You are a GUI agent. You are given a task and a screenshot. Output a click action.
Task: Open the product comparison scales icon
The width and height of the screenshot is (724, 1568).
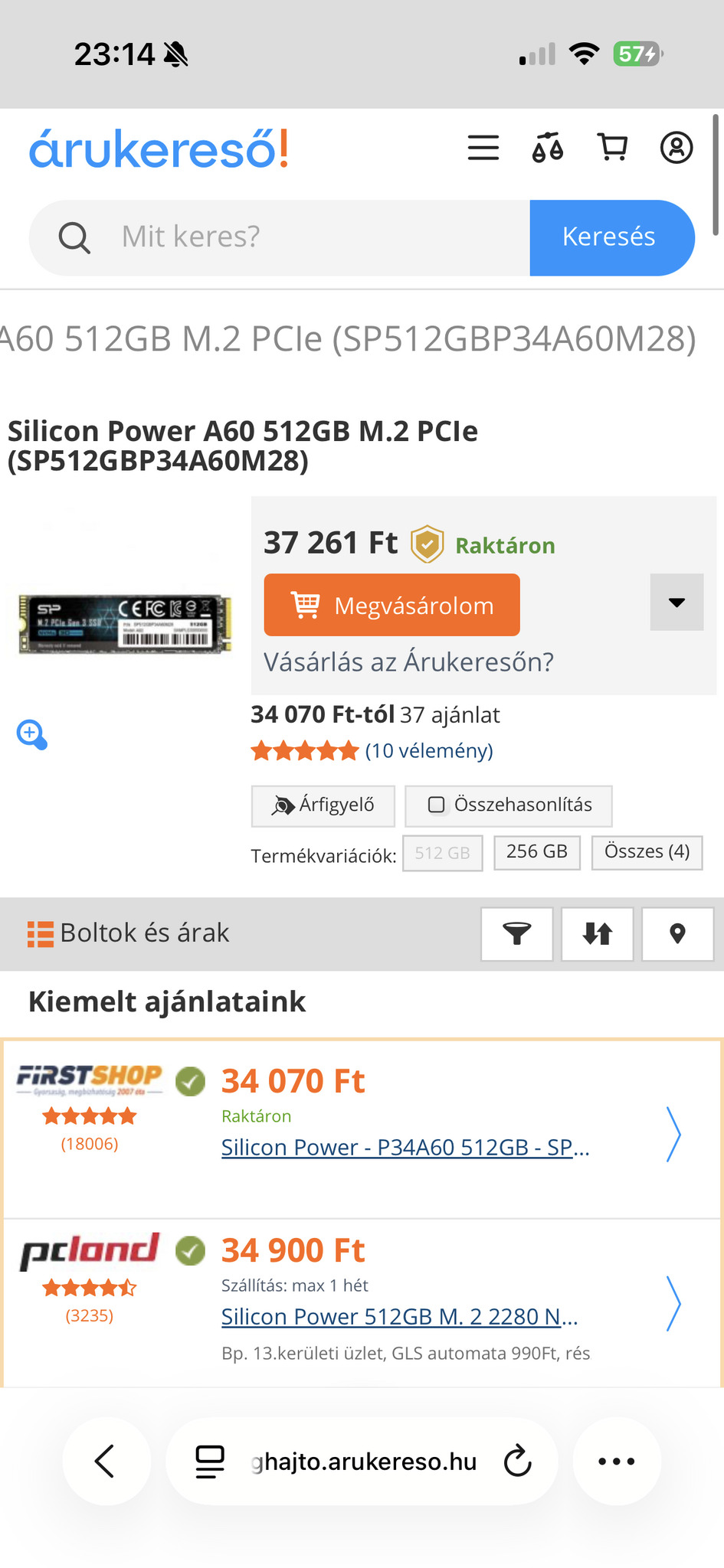[x=547, y=147]
